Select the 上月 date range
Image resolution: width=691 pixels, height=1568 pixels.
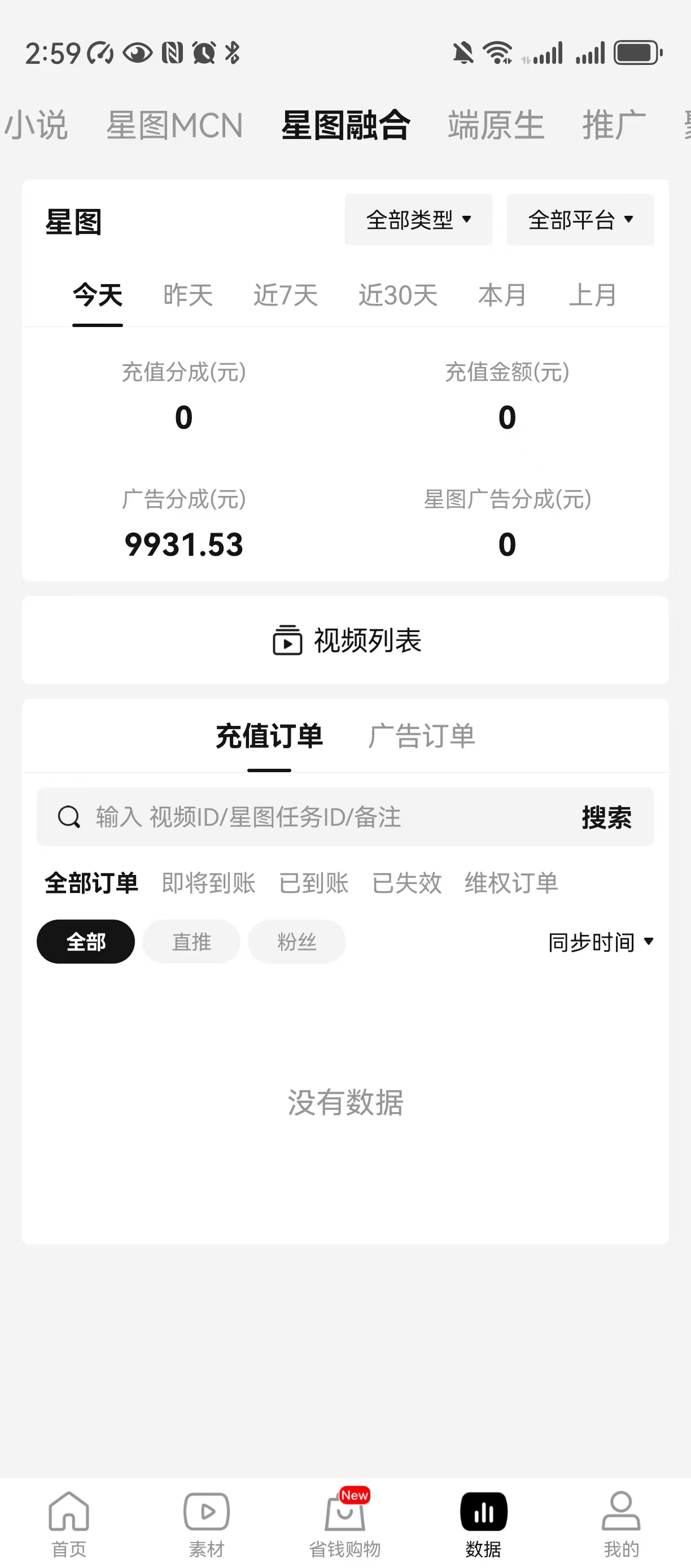click(x=592, y=296)
